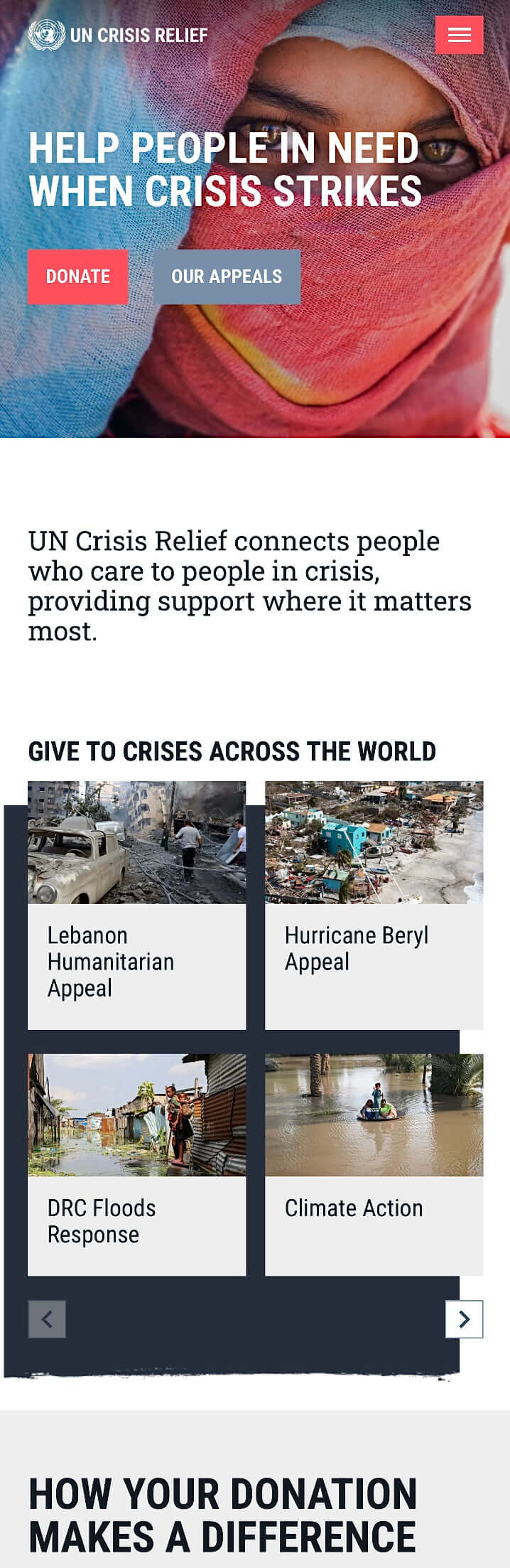
Task: Go to next crises carousel page
Action: [x=464, y=1319]
